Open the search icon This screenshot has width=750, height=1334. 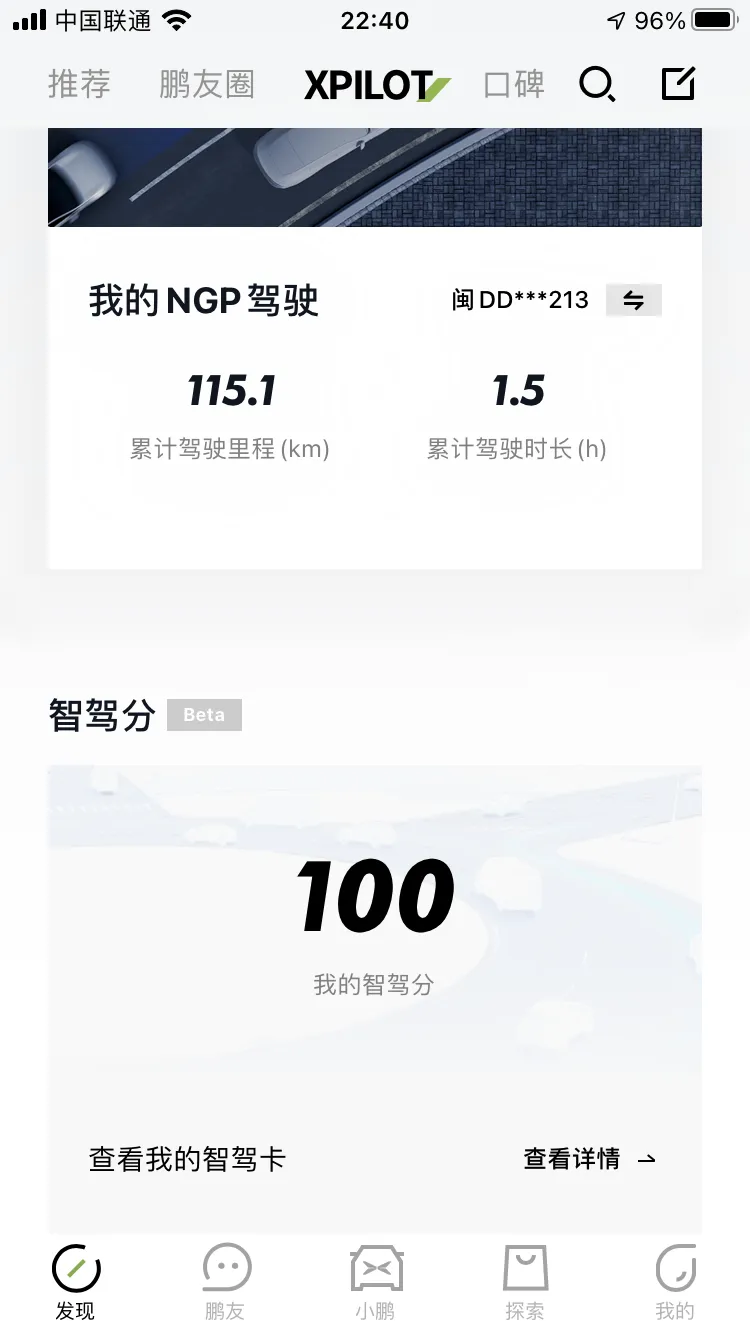click(x=597, y=85)
